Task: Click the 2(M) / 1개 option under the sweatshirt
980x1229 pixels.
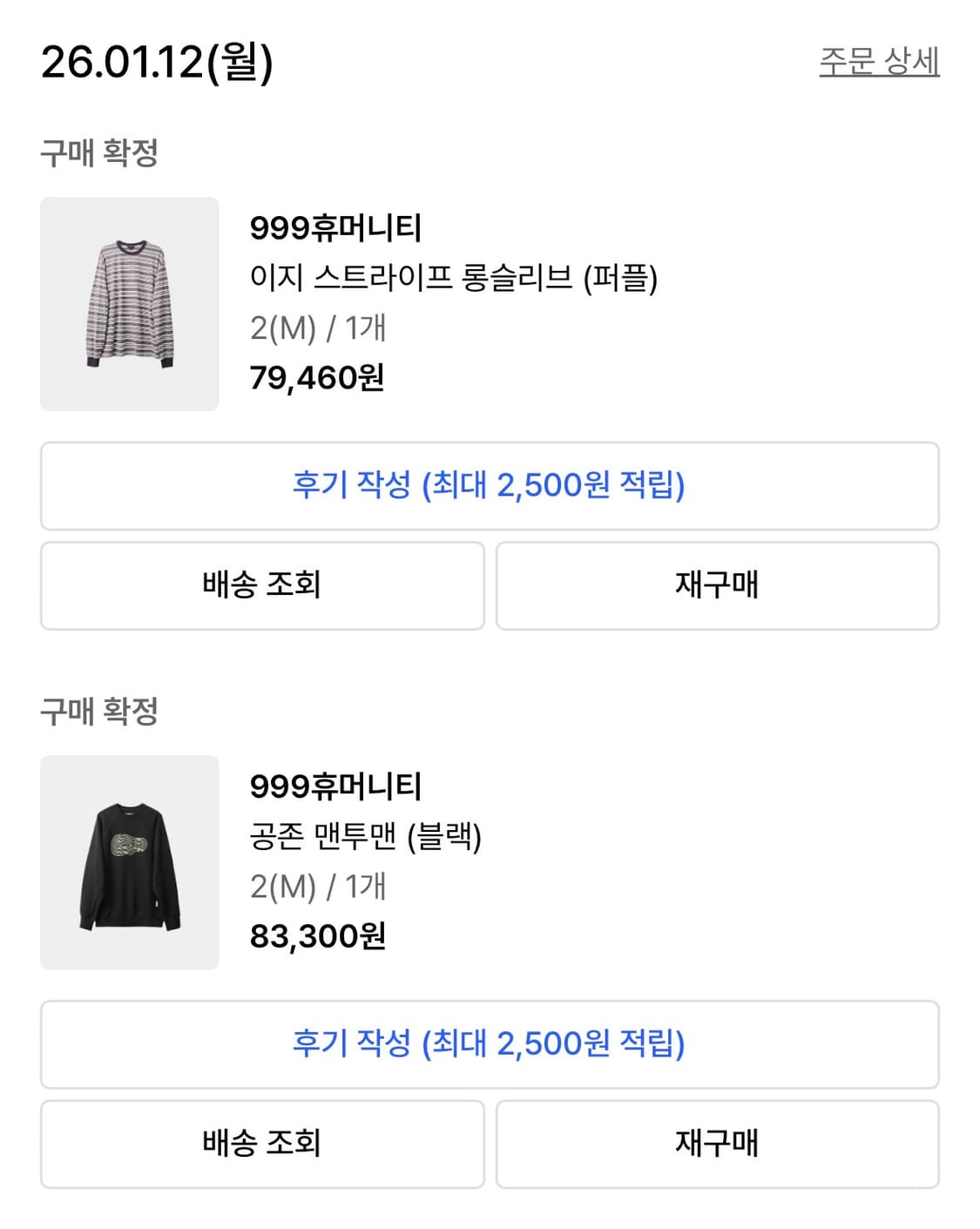Action: point(317,887)
